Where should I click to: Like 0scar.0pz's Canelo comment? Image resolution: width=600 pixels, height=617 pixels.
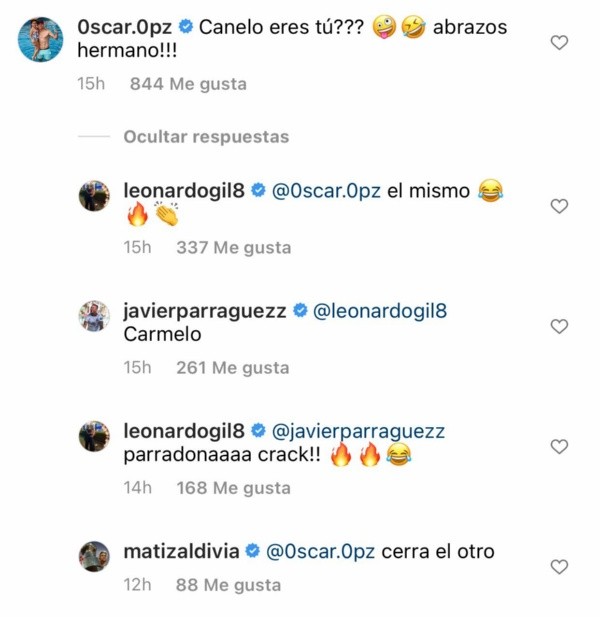(x=560, y=42)
